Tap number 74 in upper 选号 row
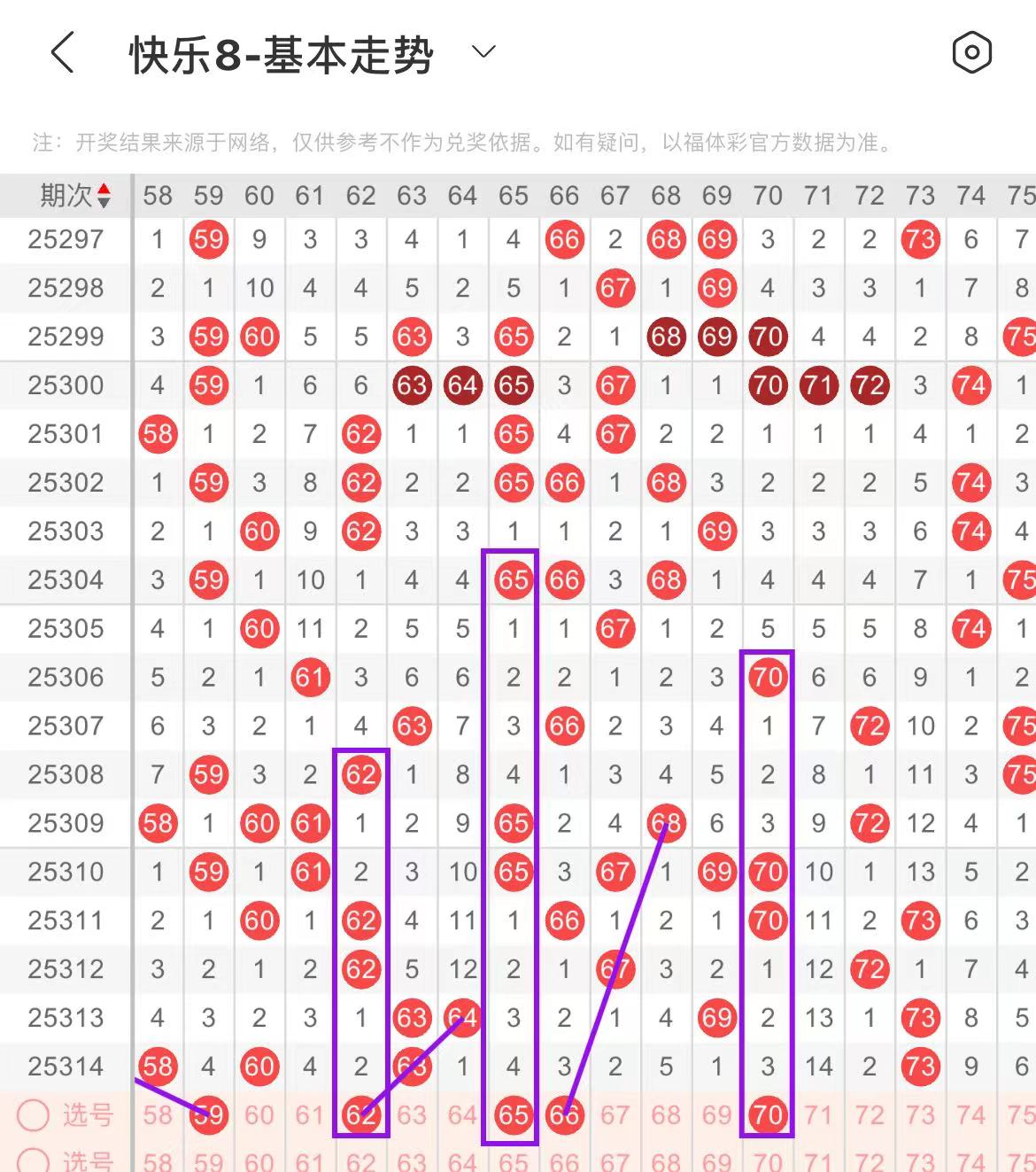 [x=971, y=1115]
